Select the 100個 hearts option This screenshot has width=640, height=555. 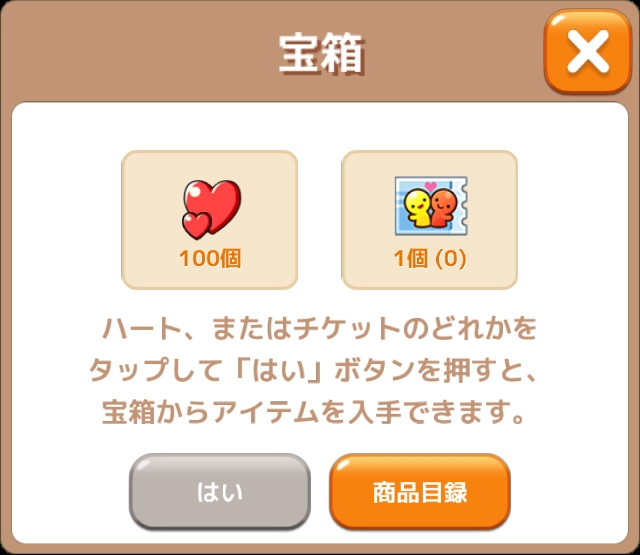tap(209, 220)
